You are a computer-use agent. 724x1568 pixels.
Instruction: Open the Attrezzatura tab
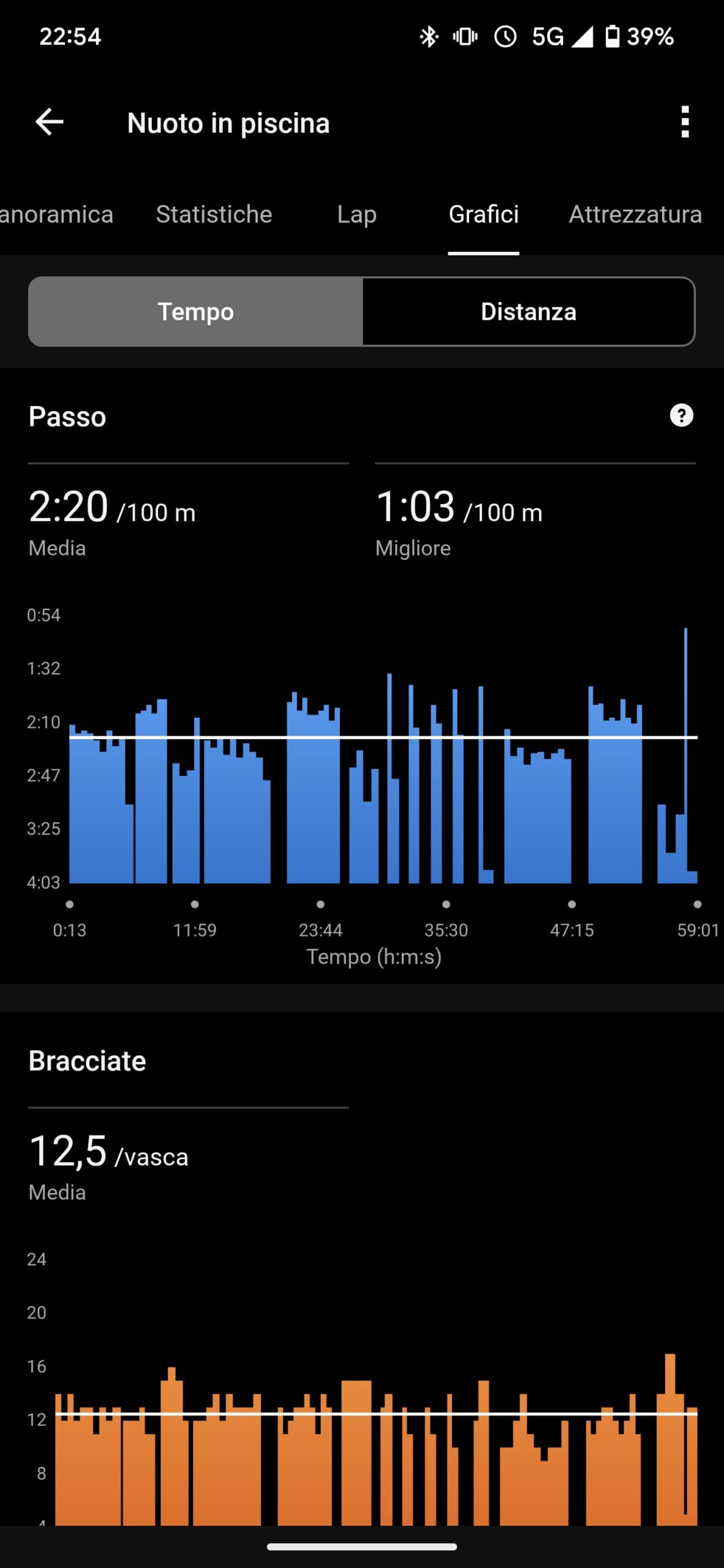[635, 214]
